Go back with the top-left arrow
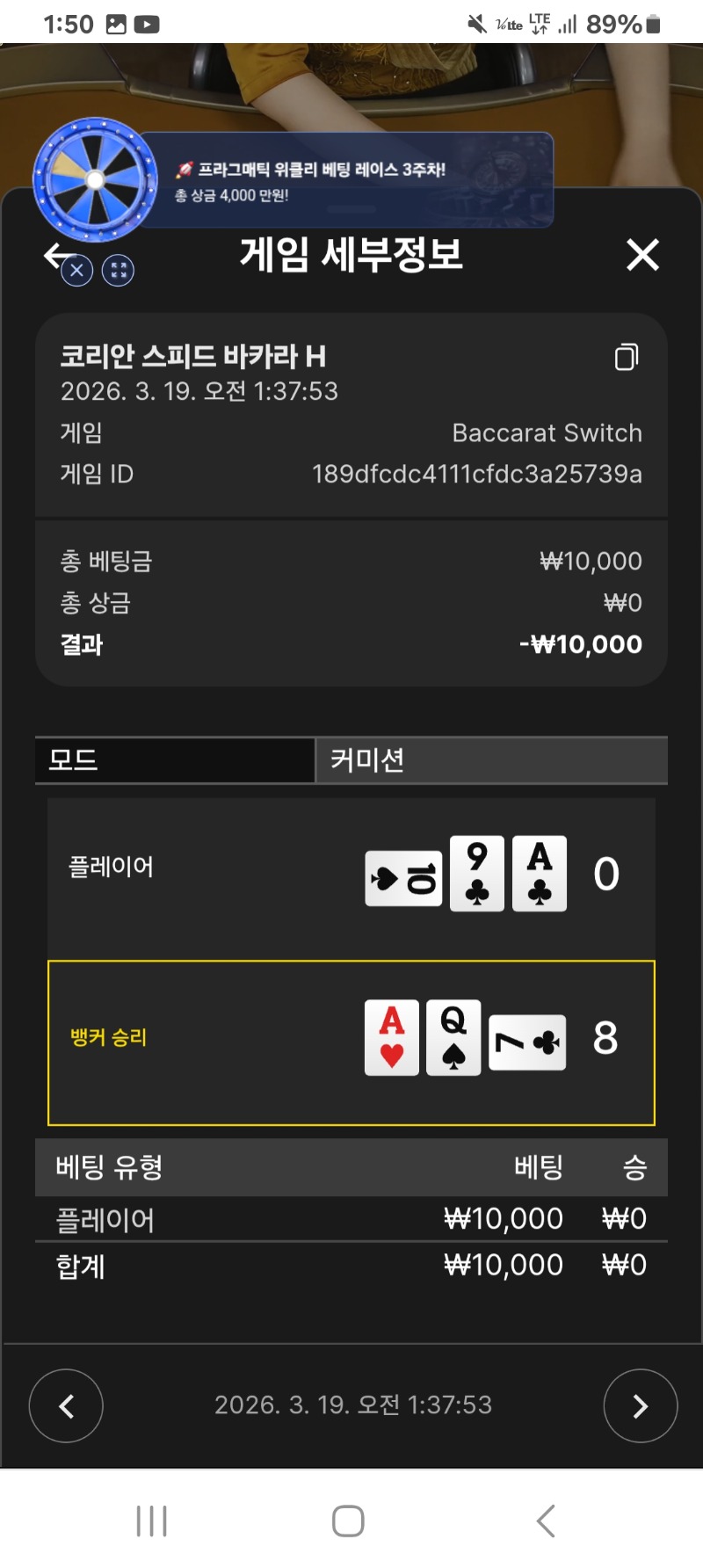 tap(53, 255)
